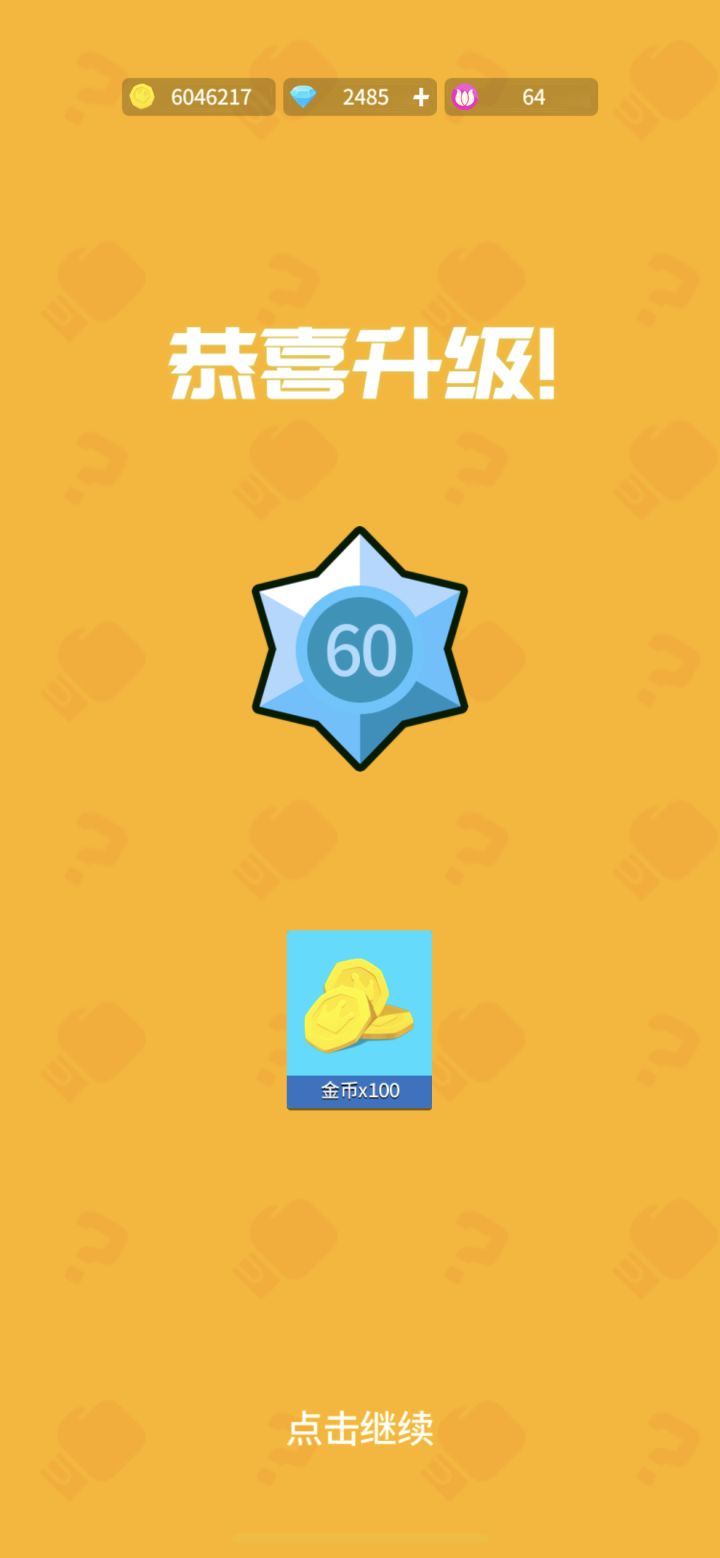720x1558 pixels.
Task: Select the 恭喜升级 congratulations title
Action: [359, 365]
